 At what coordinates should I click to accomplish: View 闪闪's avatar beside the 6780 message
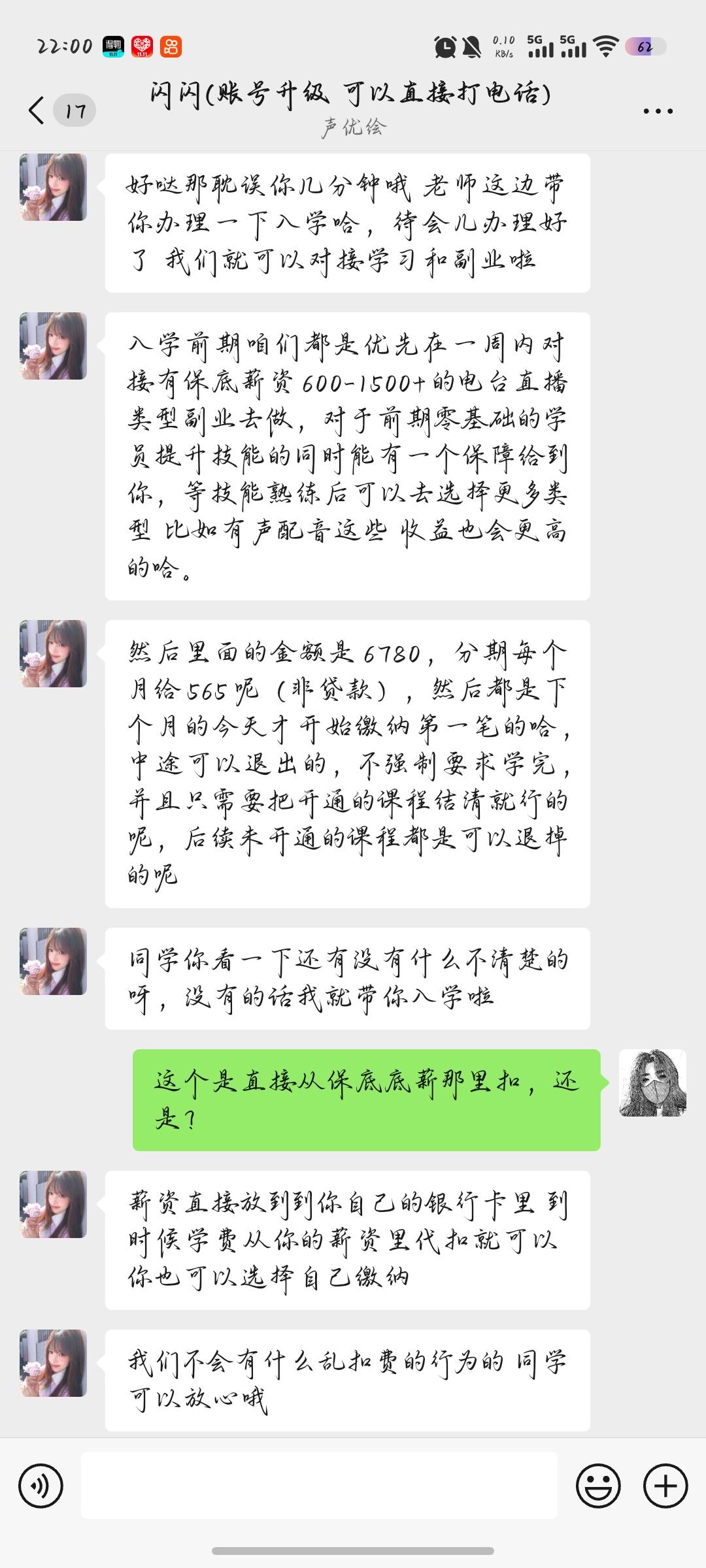(x=54, y=654)
